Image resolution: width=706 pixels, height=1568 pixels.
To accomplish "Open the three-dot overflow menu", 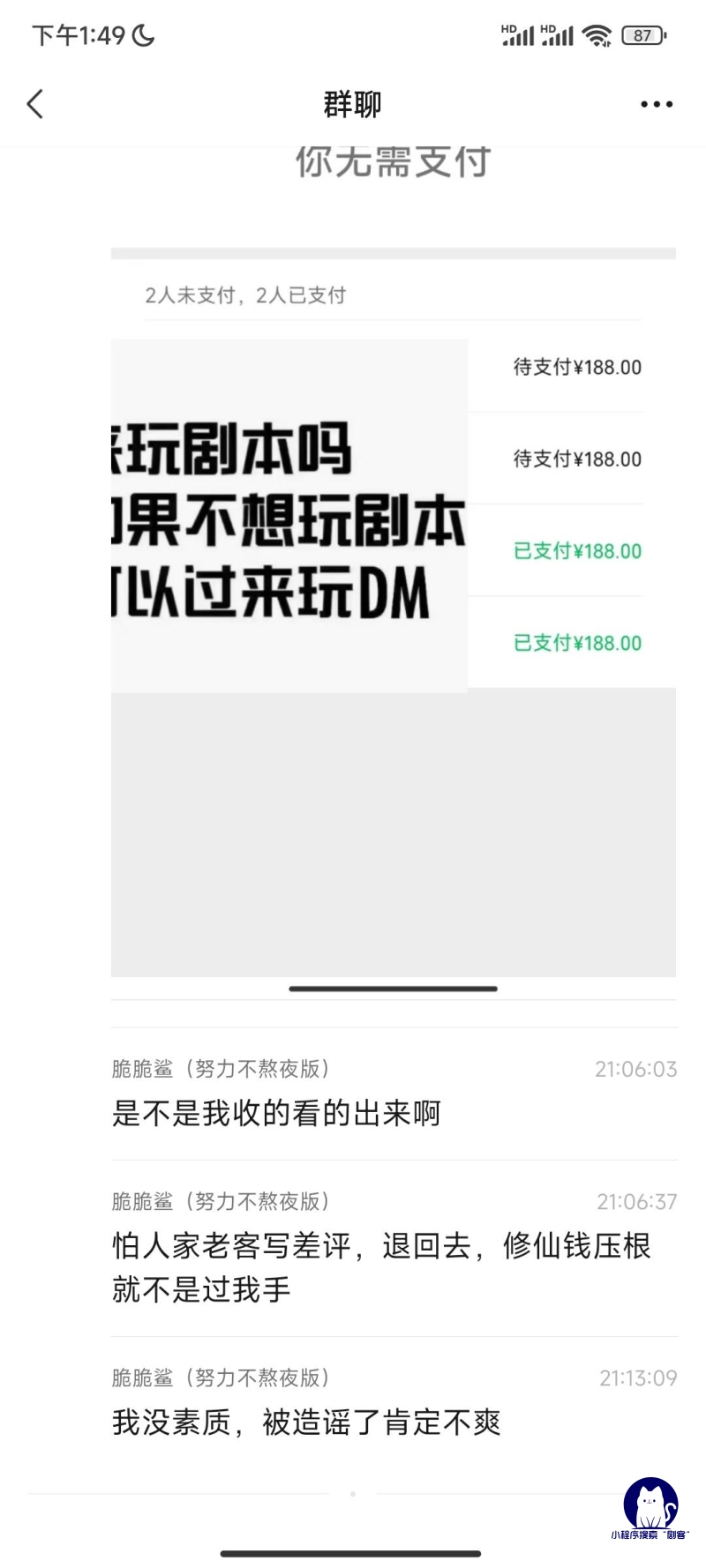I will 657,104.
